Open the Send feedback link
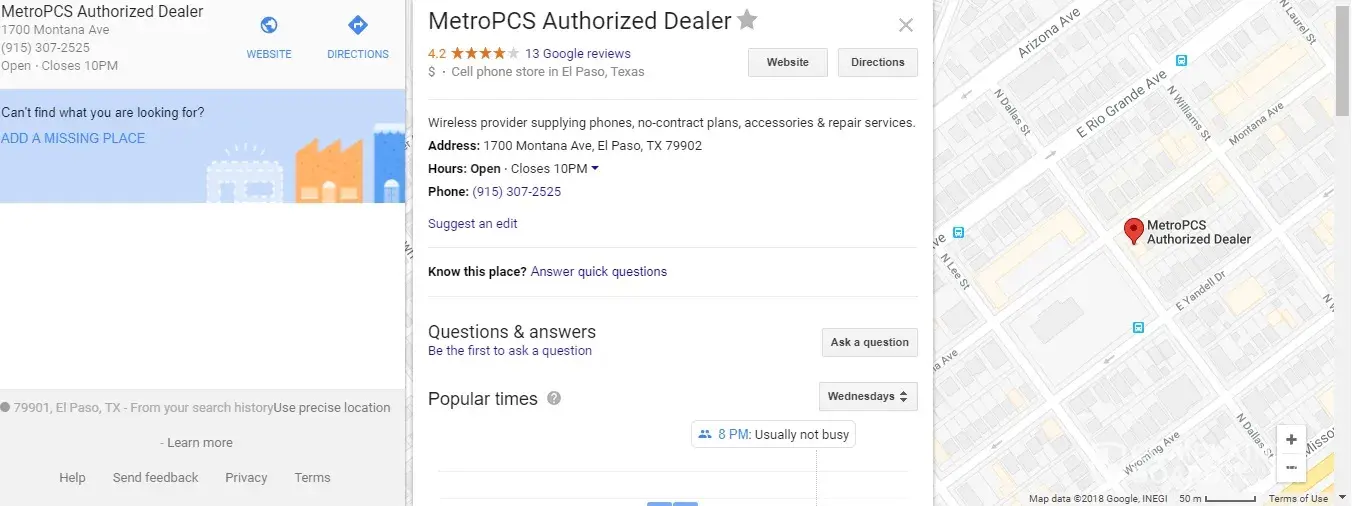 (x=155, y=477)
